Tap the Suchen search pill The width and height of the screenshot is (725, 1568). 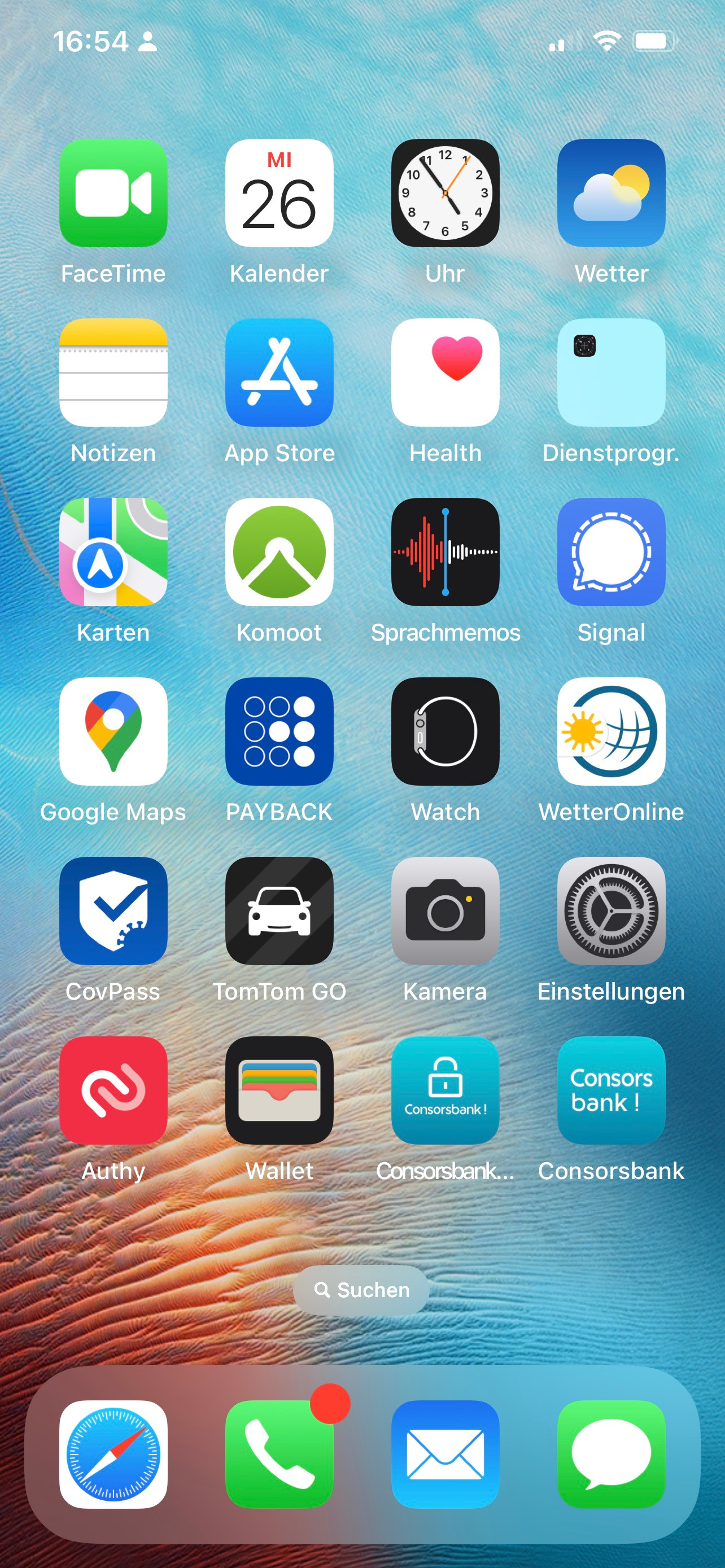(361, 1290)
